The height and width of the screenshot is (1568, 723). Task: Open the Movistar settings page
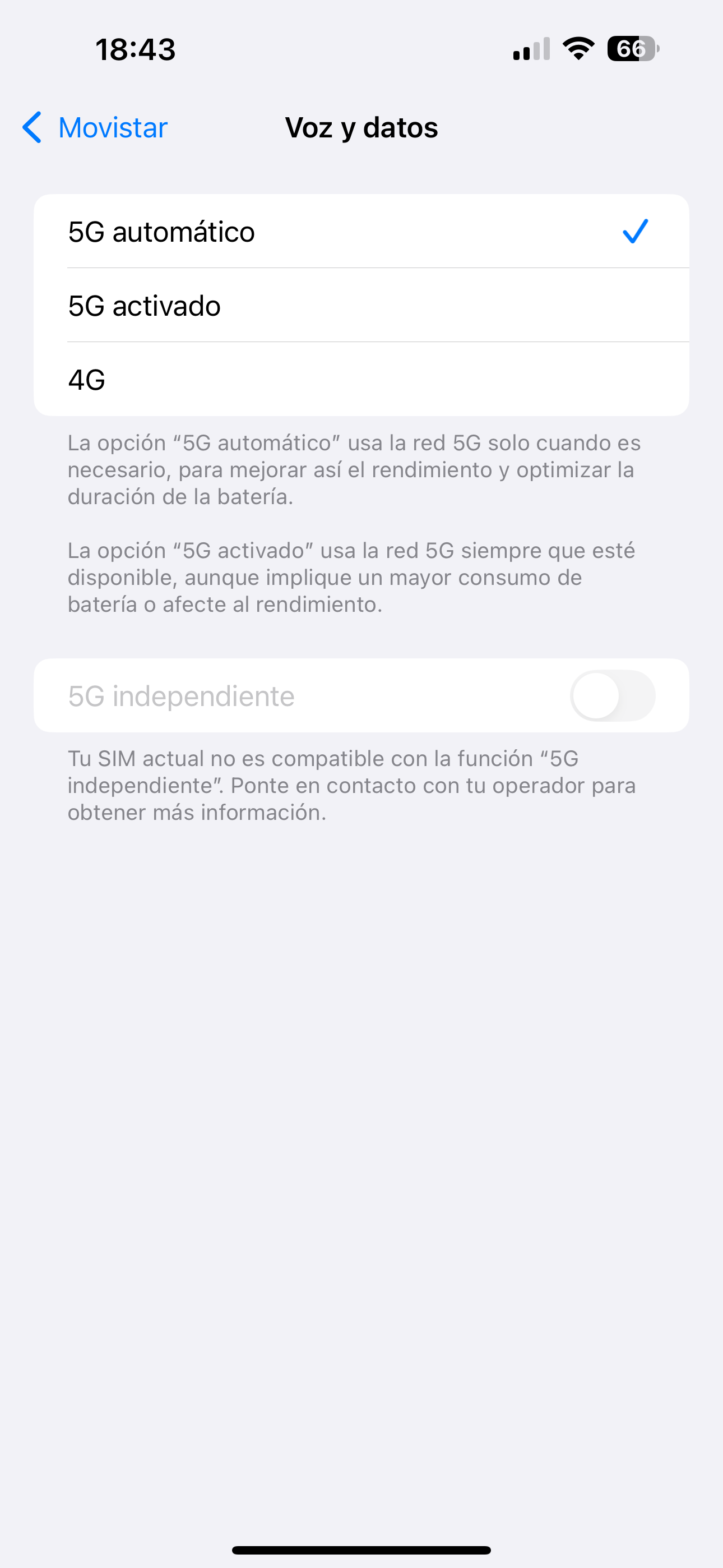coord(112,127)
